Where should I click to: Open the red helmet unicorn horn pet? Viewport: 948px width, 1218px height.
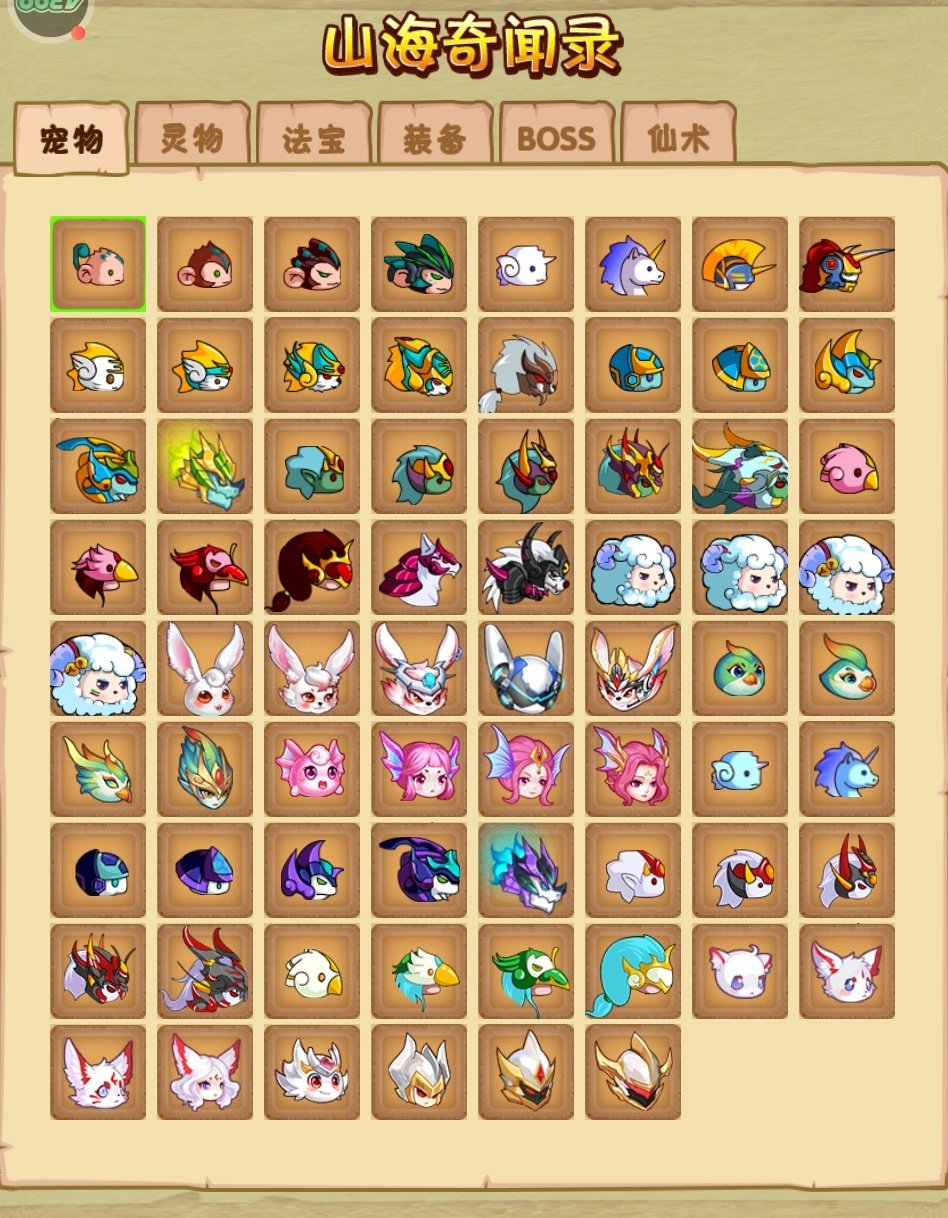point(847,264)
